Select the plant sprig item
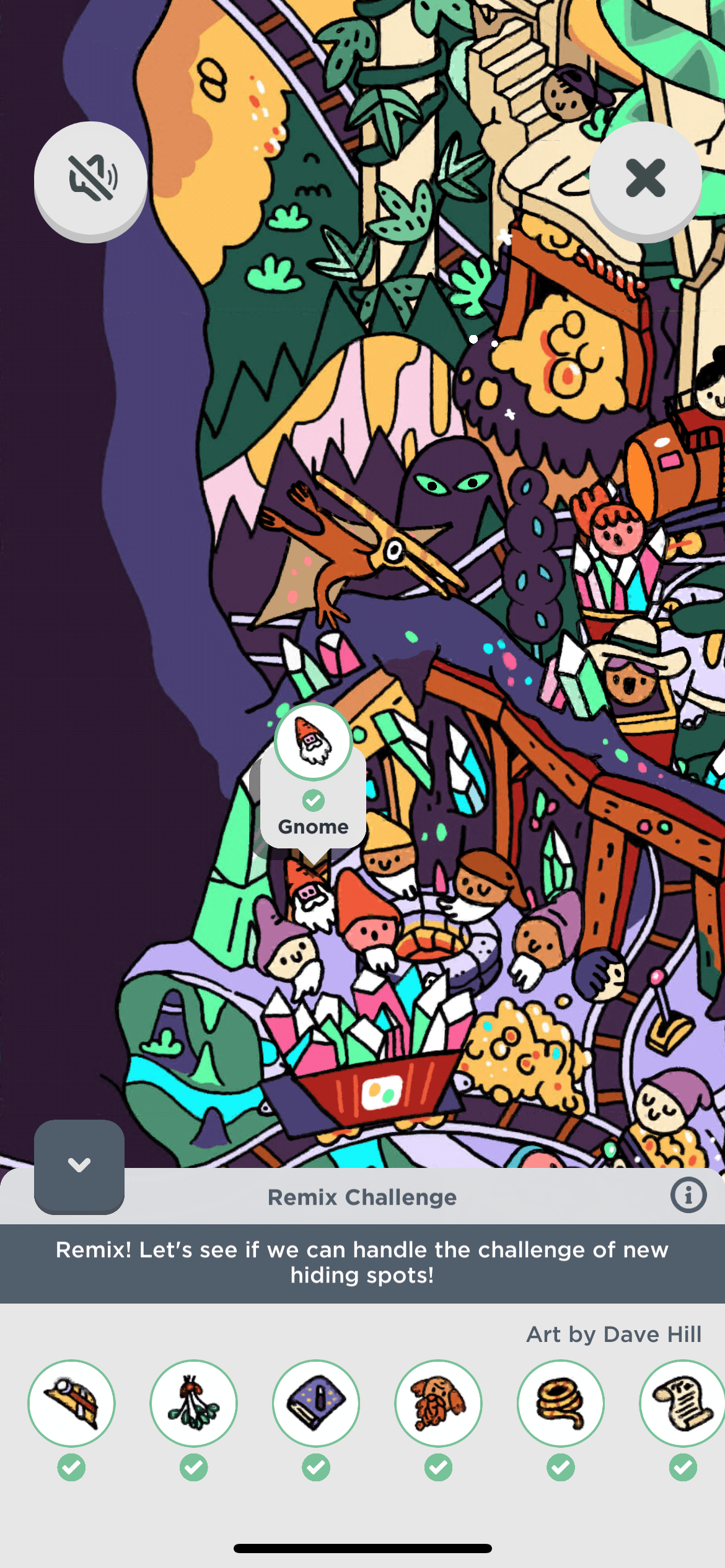The width and height of the screenshot is (725, 1568). pyautogui.click(x=193, y=1403)
